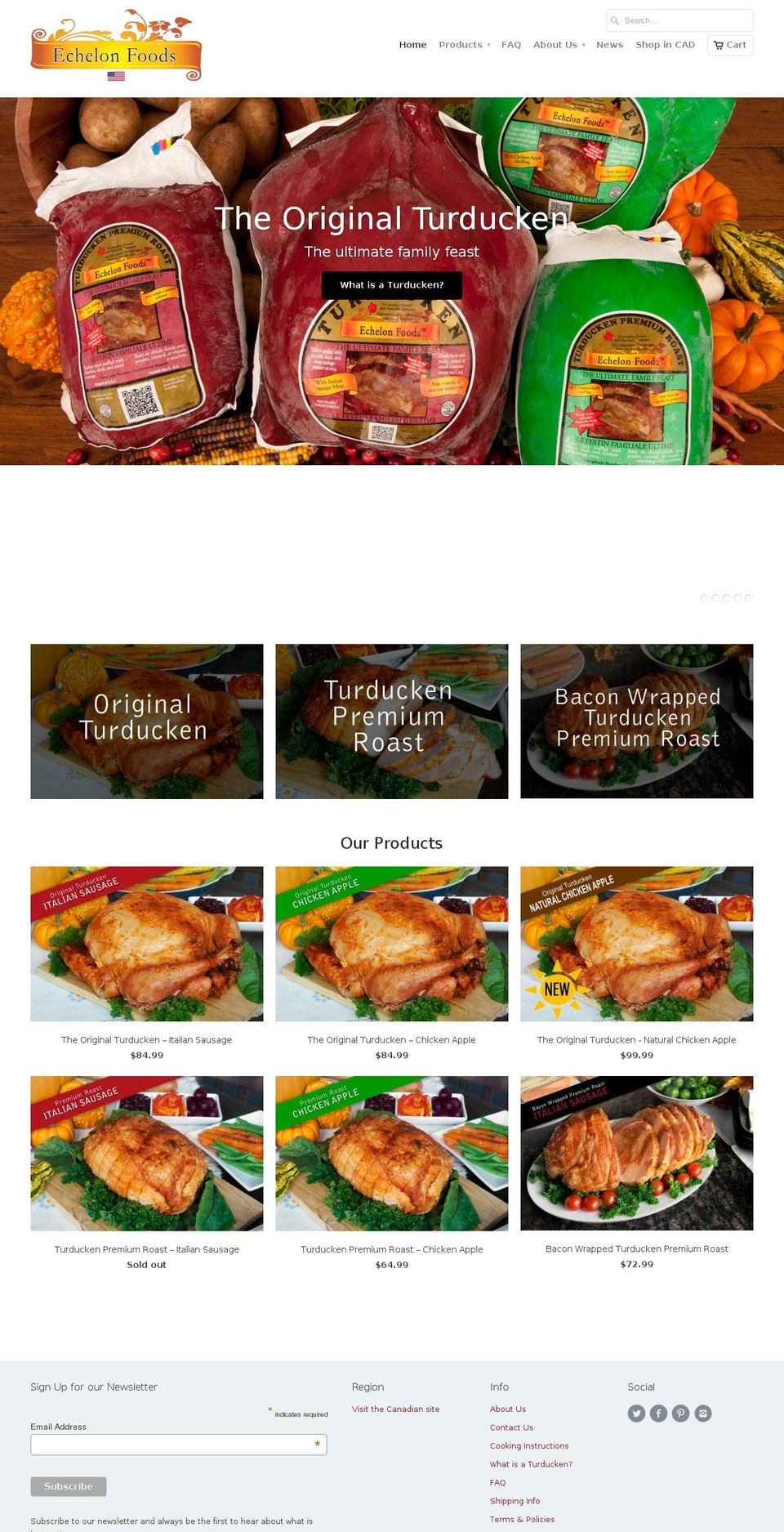Expand the Products dropdown menu
The width and height of the screenshot is (784, 1532).
click(x=460, y=45)
